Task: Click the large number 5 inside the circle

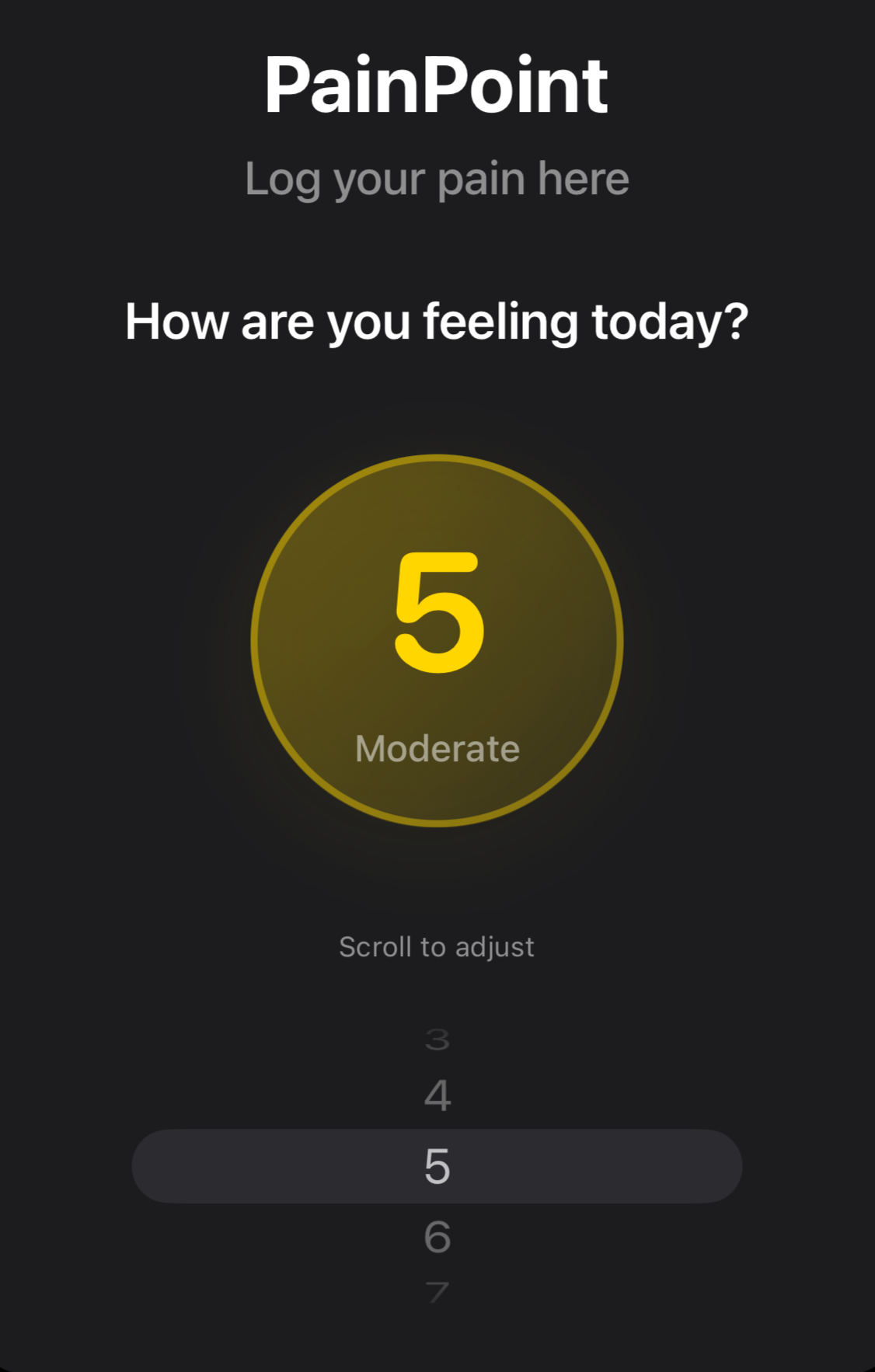Action: pos(437,614)
